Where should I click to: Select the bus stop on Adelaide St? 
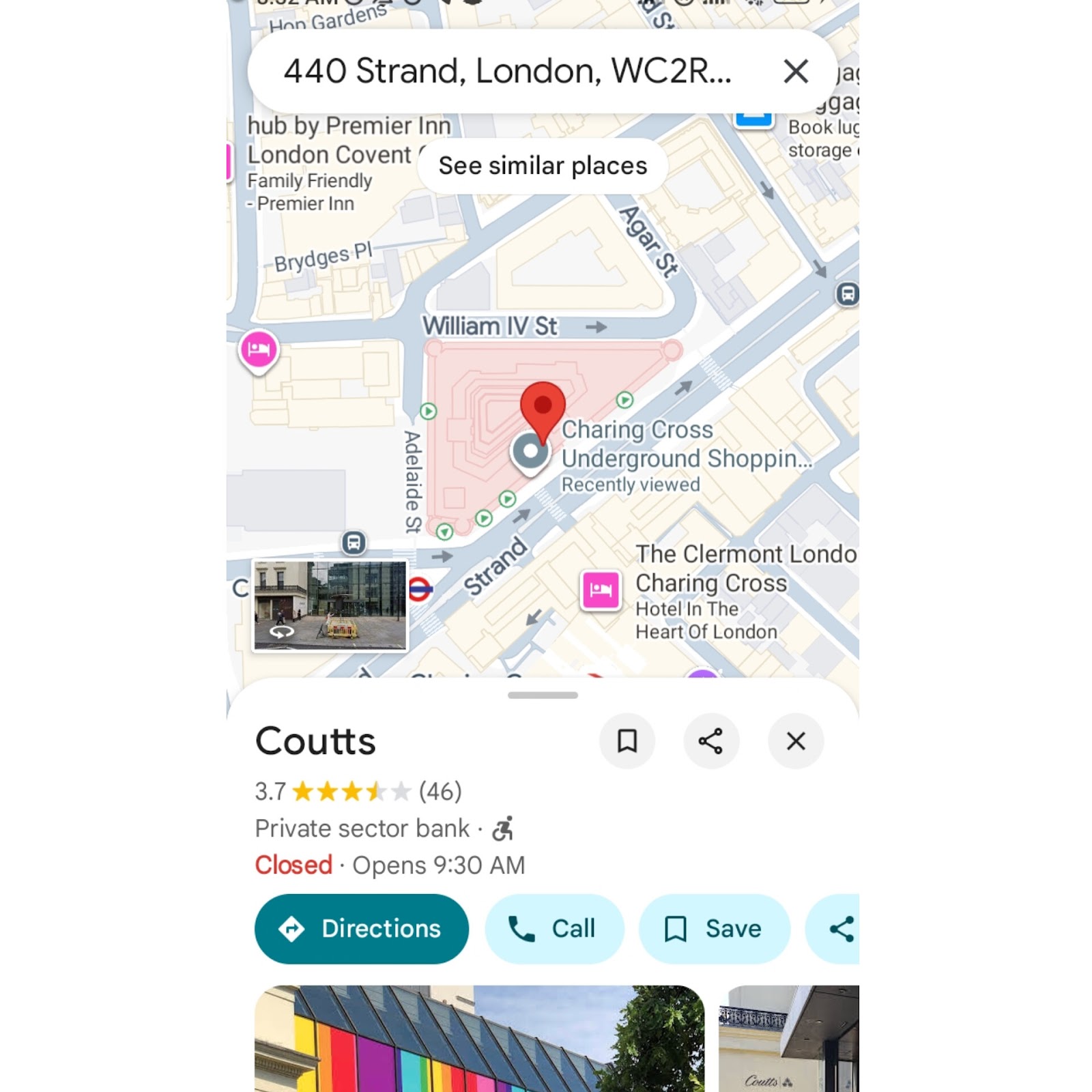click(354, 543)
